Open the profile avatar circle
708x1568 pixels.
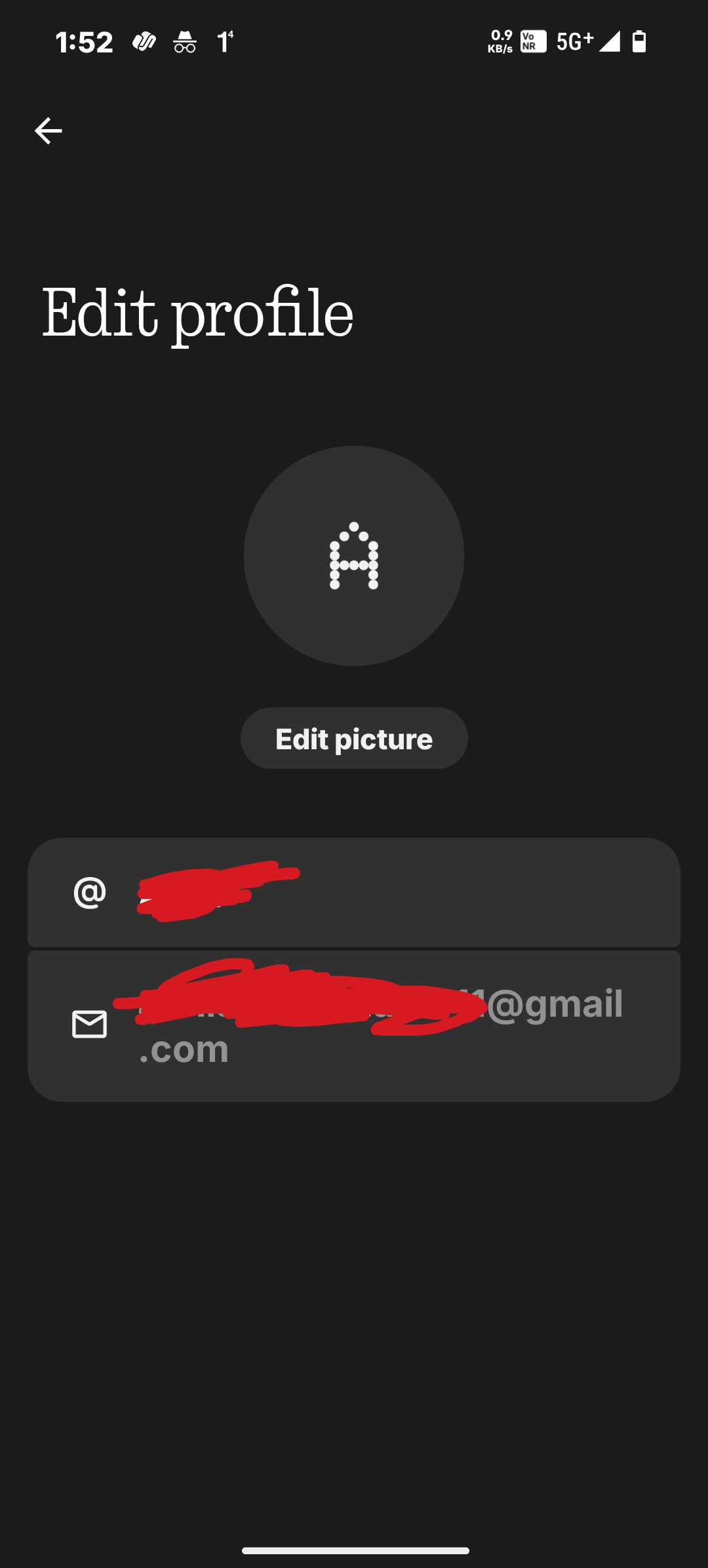click(354, 556)
